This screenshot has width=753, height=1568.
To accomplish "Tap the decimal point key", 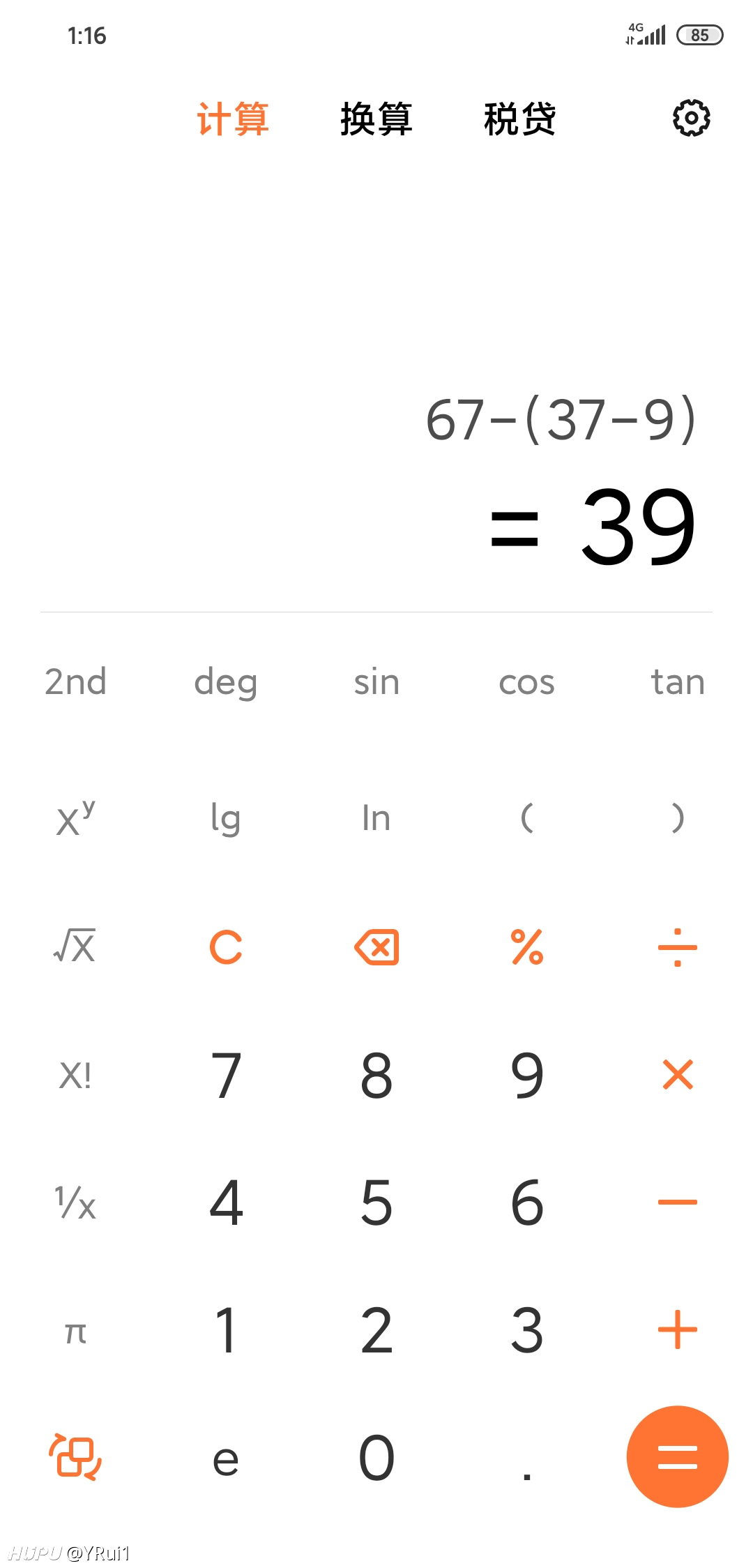I will click(527, 1475).
